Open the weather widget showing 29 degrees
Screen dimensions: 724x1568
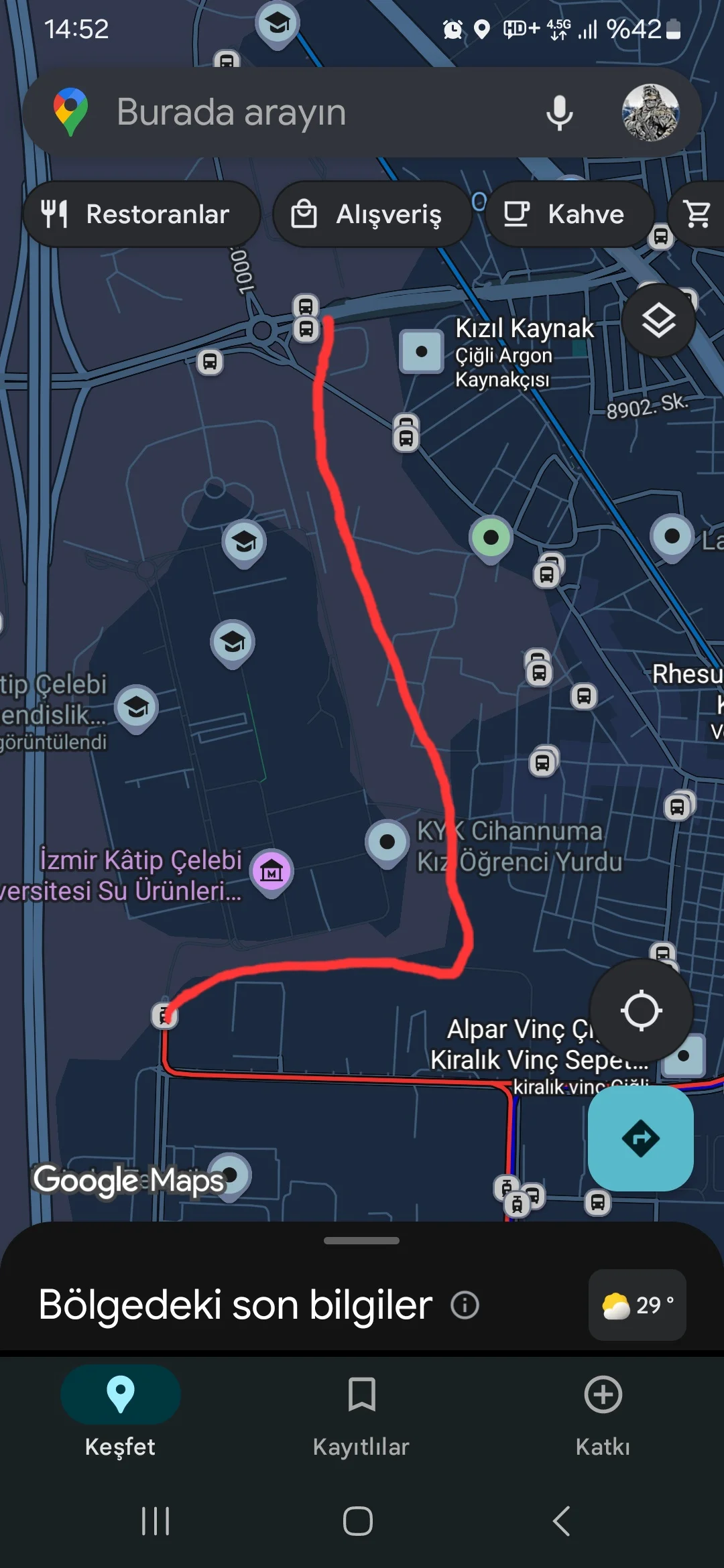point(636,1305)
